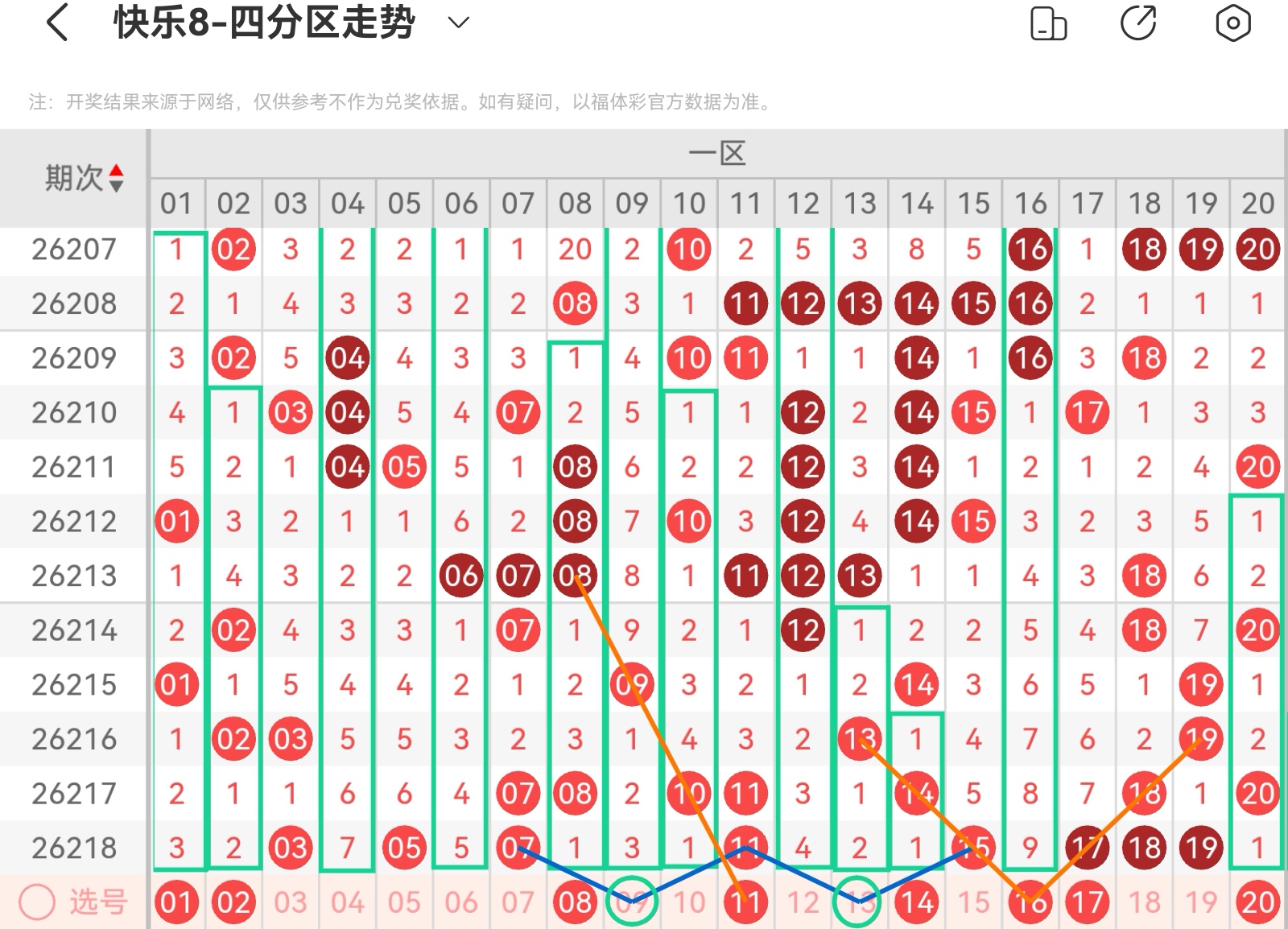The image size is (1288, 929).
Task: Open chart settings hexagon icon
Action: point(1232,23)
